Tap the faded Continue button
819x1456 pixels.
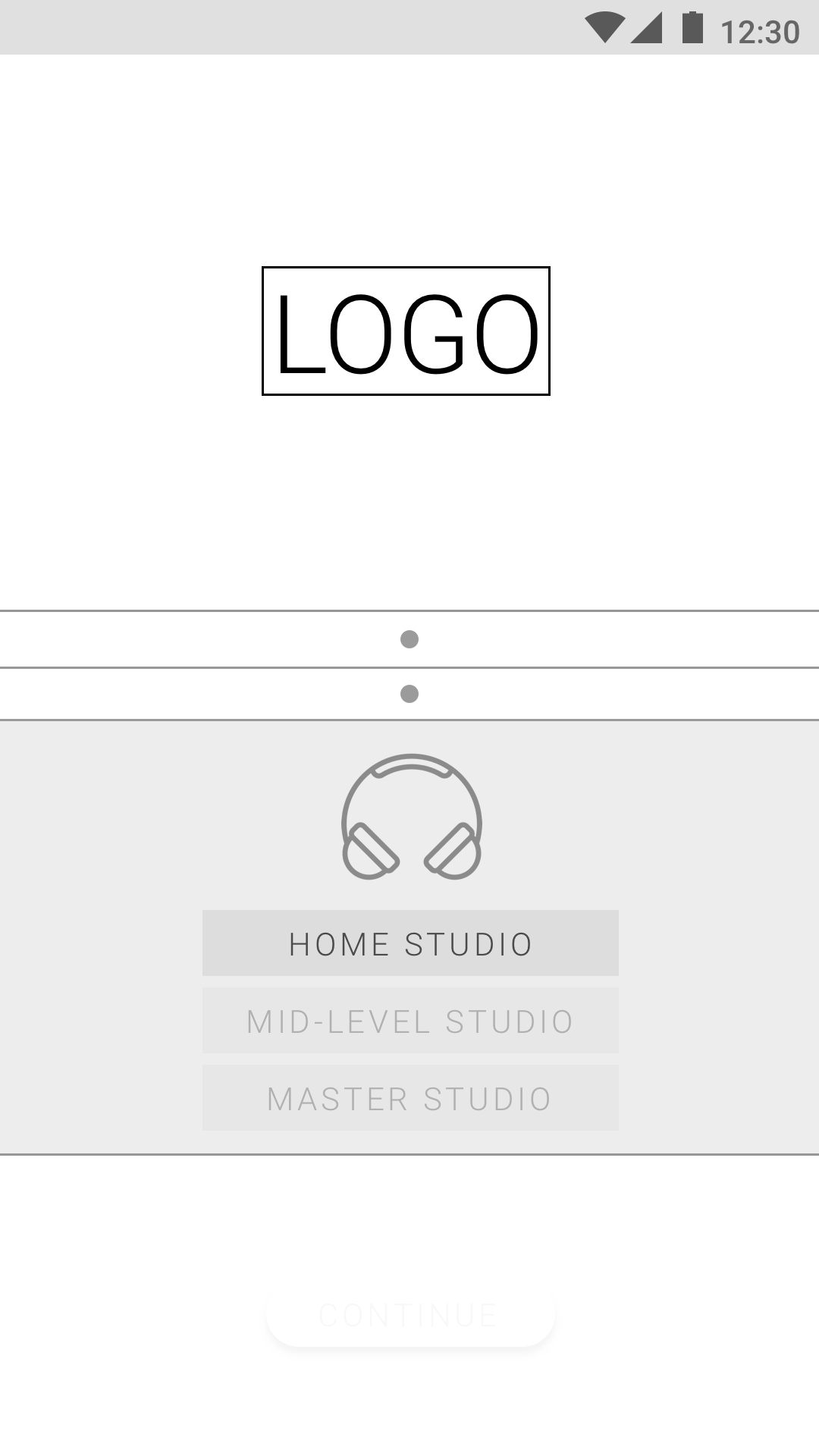click(410, 1314)
